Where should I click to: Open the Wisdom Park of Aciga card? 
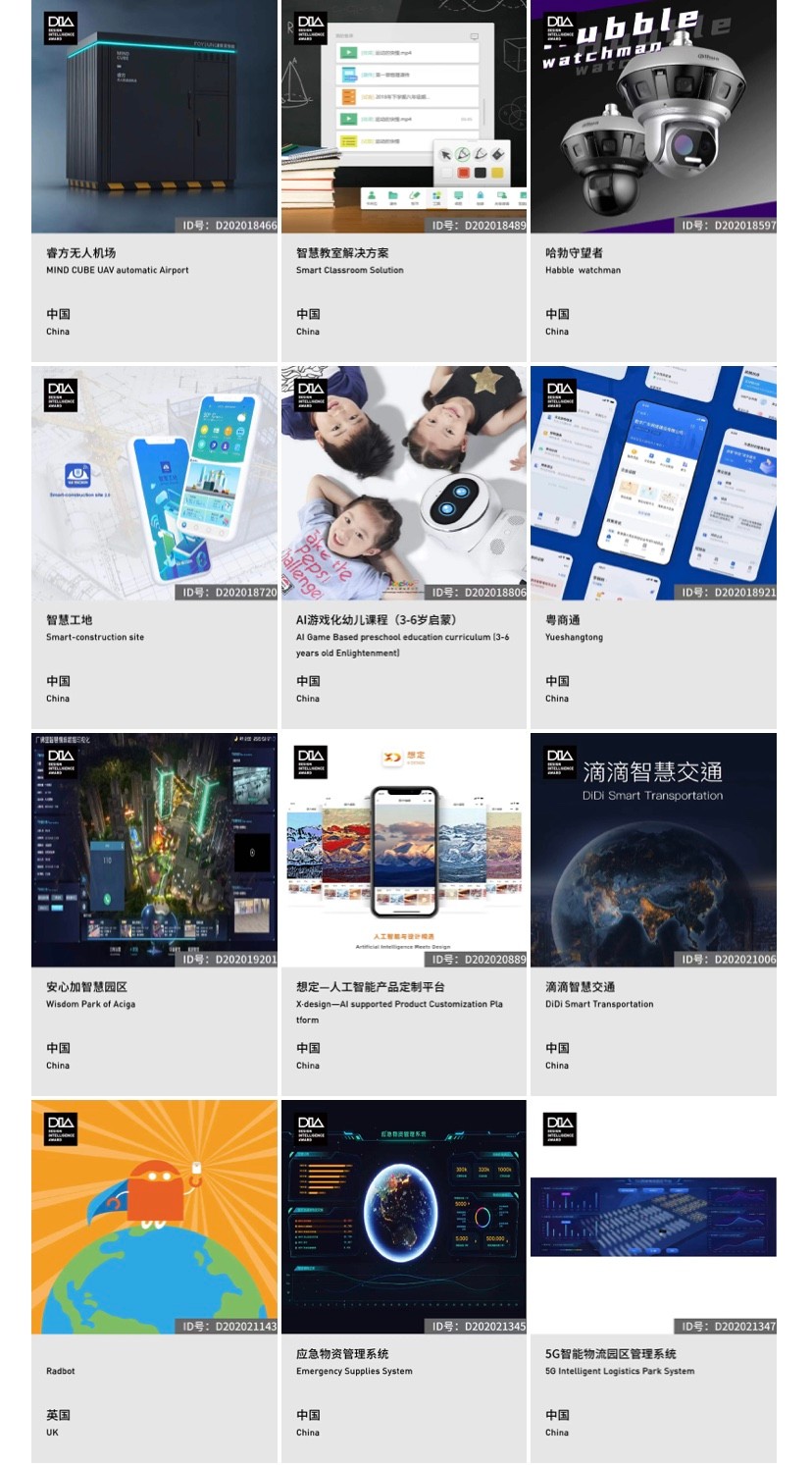pos(154,850)
